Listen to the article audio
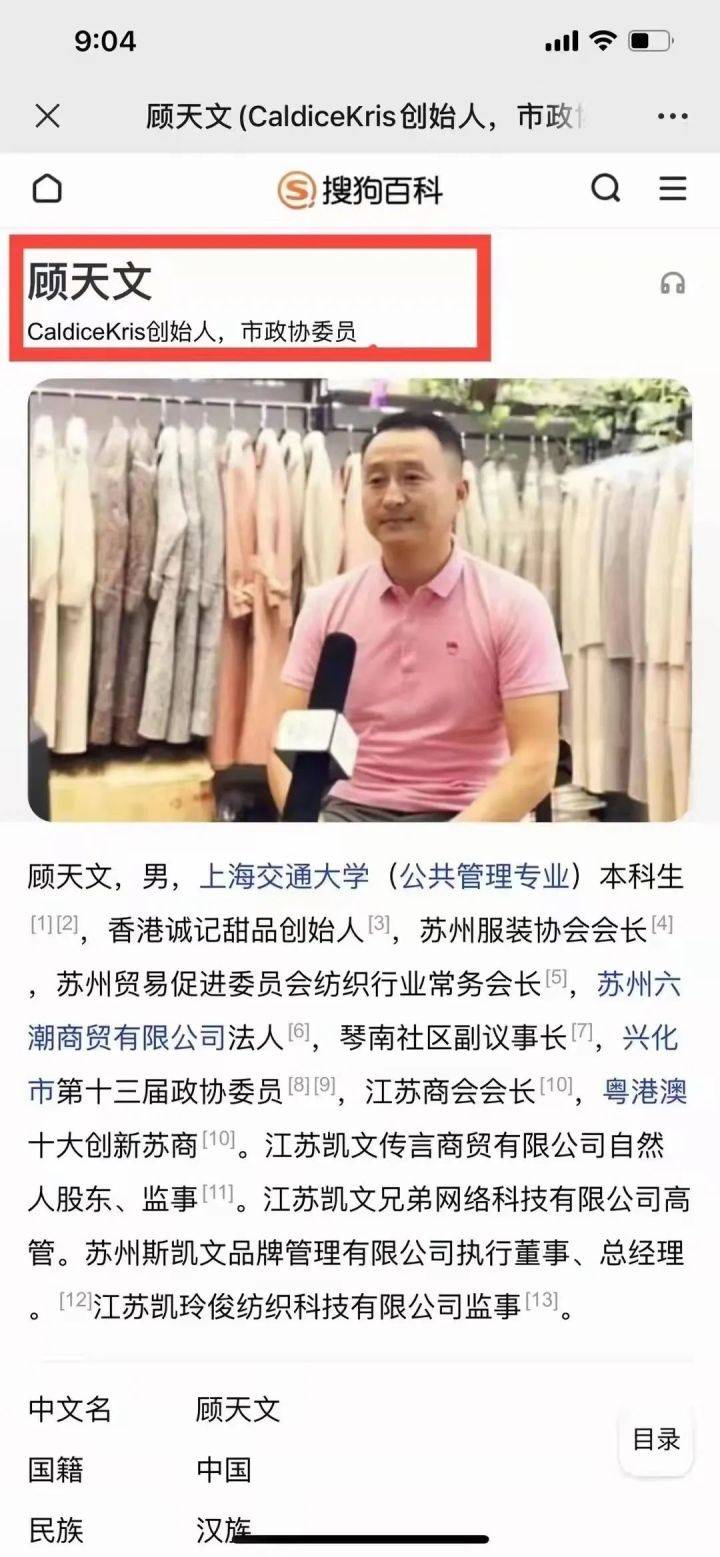 click(x=673, y=283)
